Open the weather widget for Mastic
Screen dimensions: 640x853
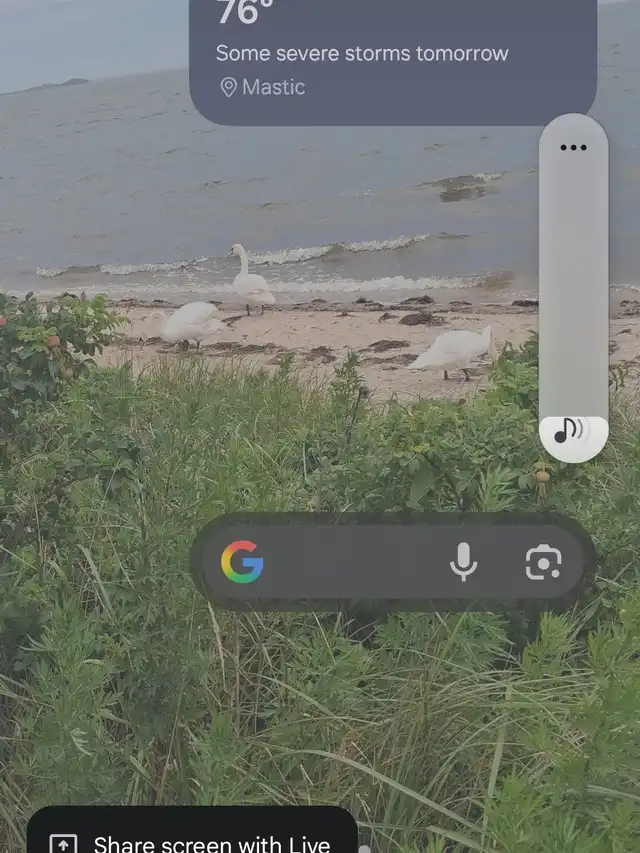(x=392, y=55)
